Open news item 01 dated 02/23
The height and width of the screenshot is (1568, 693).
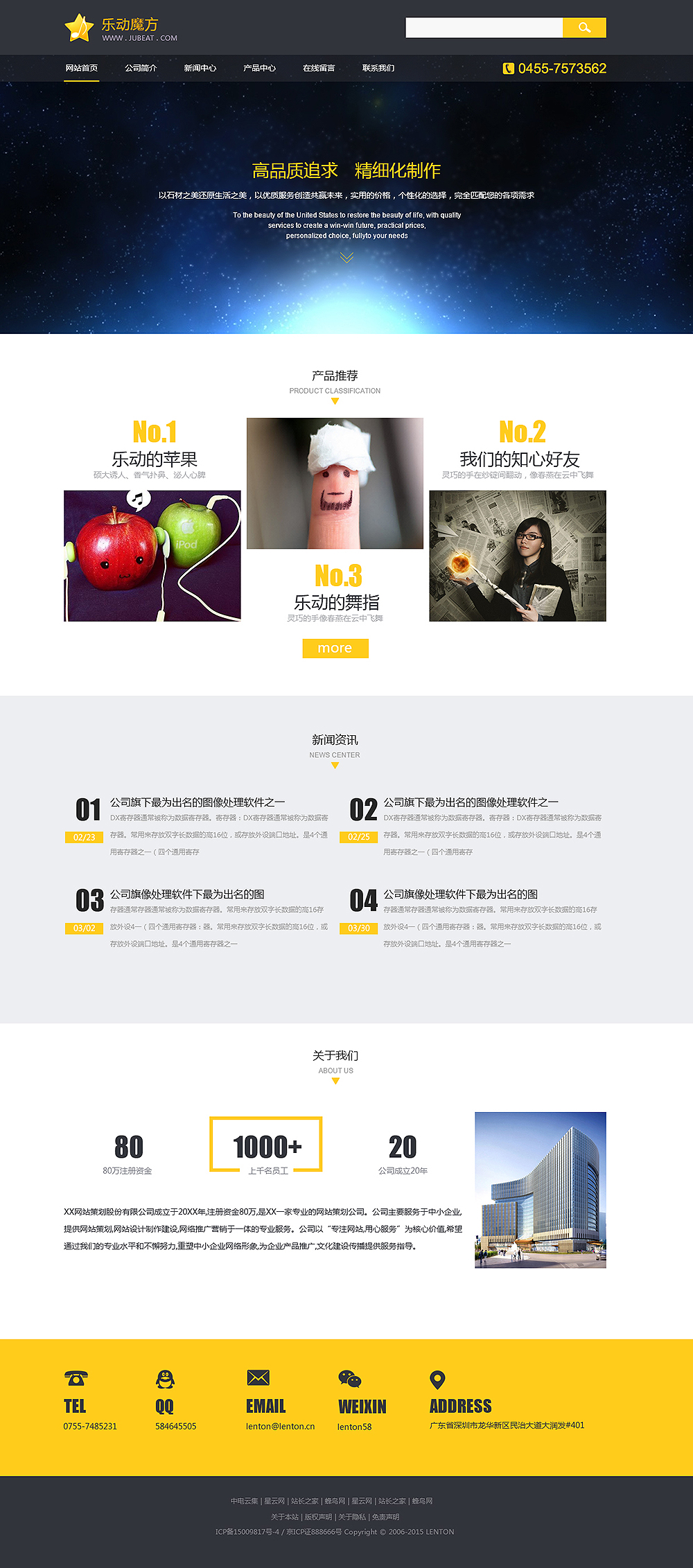pyautogui.click(x=198, y=802)
